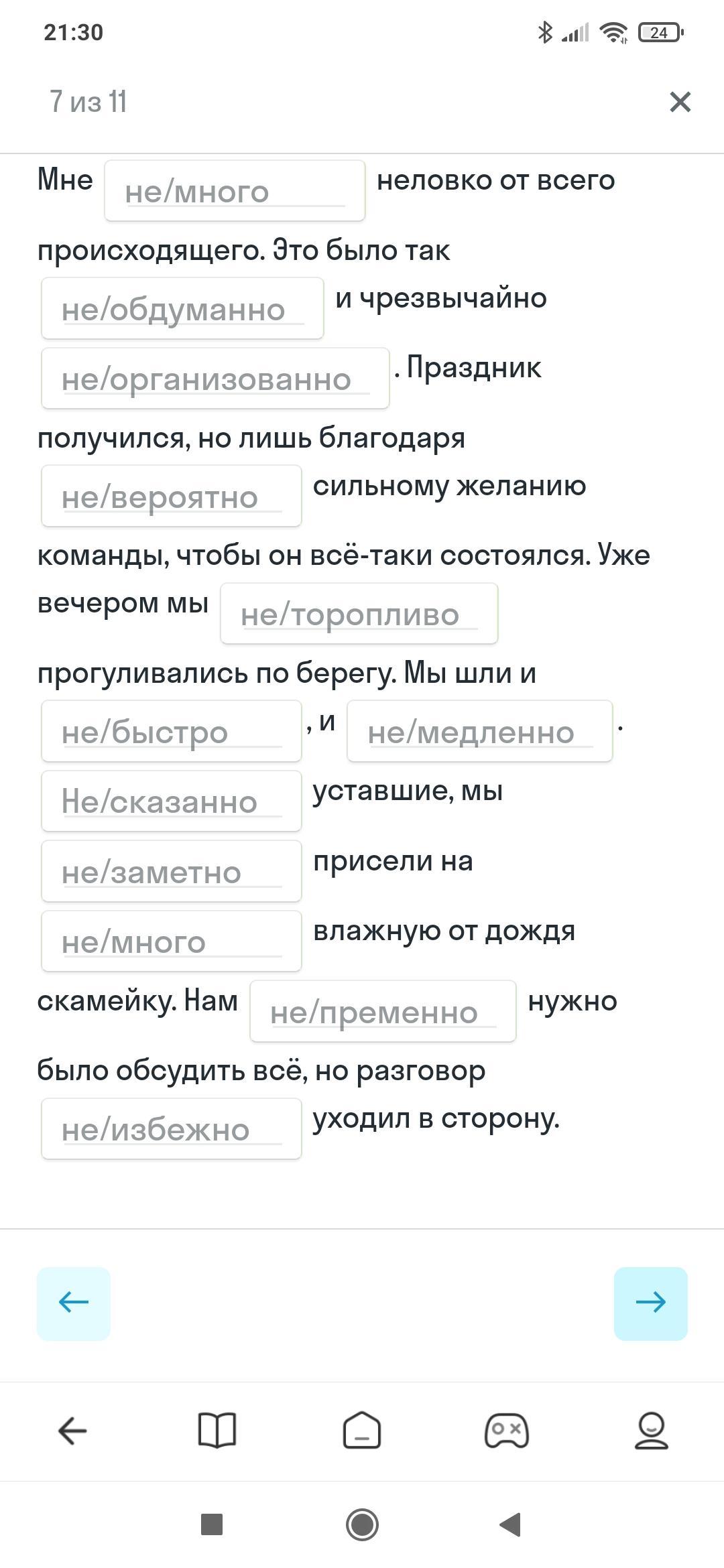Tap the не/много field before "влажную"
The image size is (724, 1568).
(172, 941)
